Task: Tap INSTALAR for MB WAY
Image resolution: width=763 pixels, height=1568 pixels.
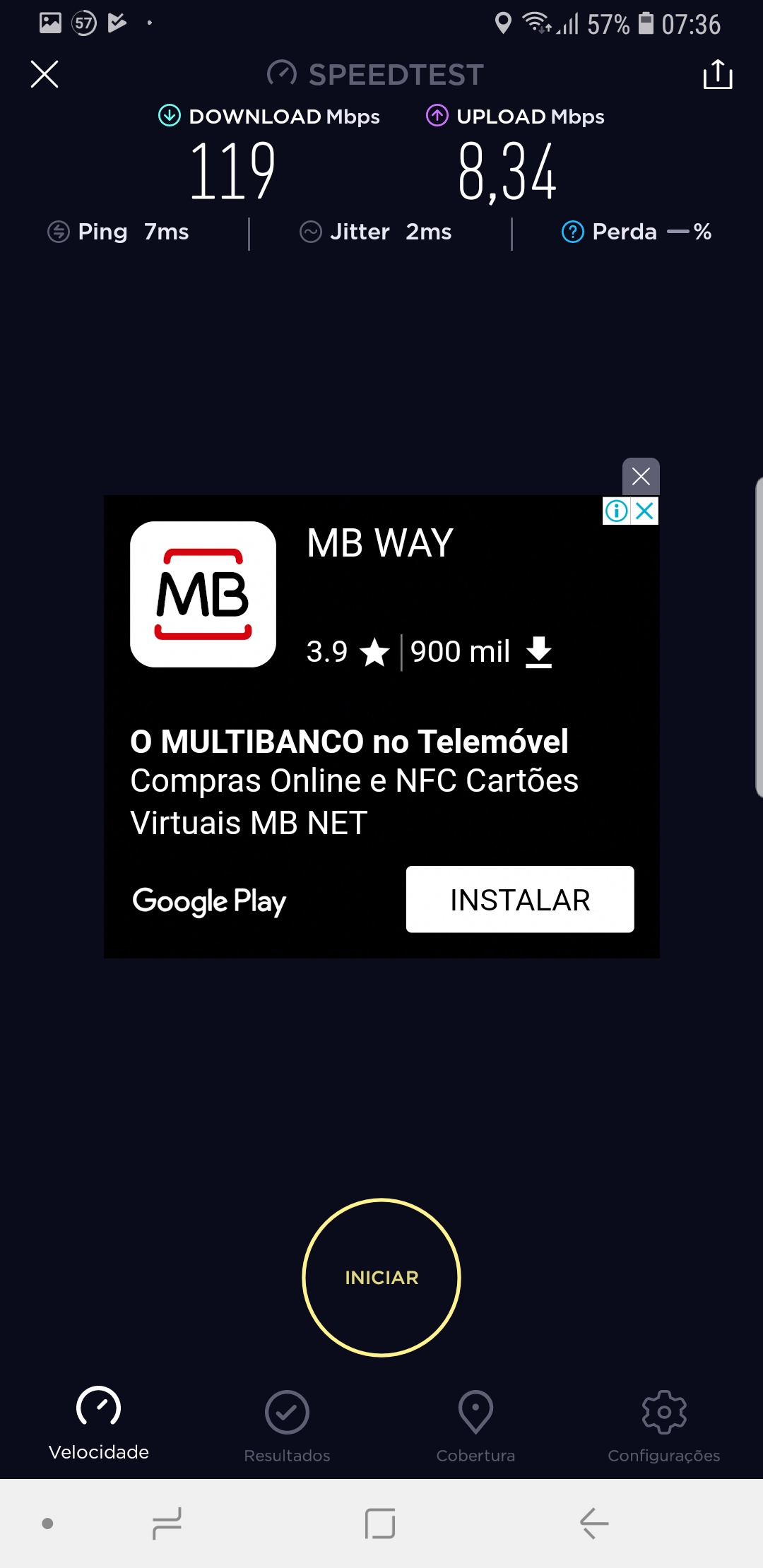Action: (519, 899)
